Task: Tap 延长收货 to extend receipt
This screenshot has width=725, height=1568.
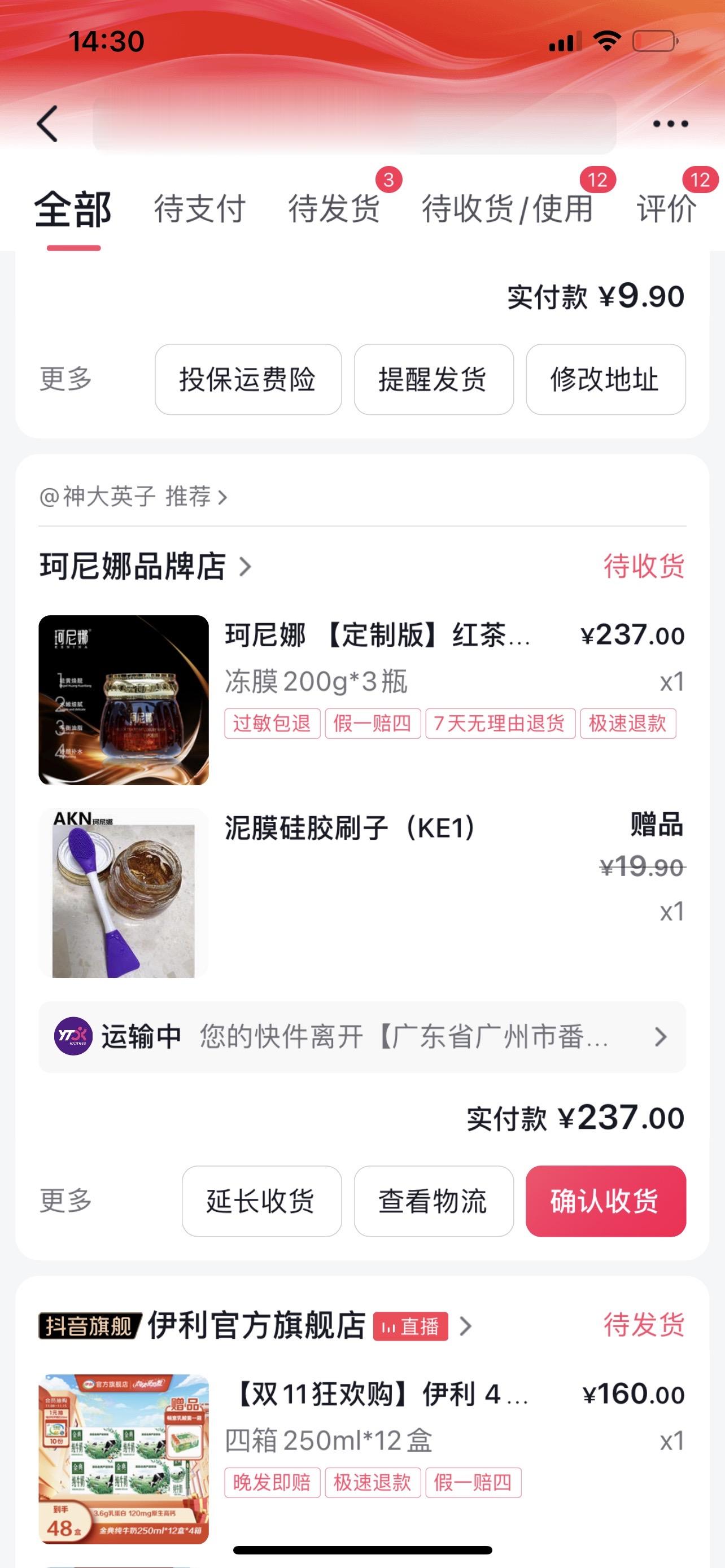Action: click(x=261, y=1201)
